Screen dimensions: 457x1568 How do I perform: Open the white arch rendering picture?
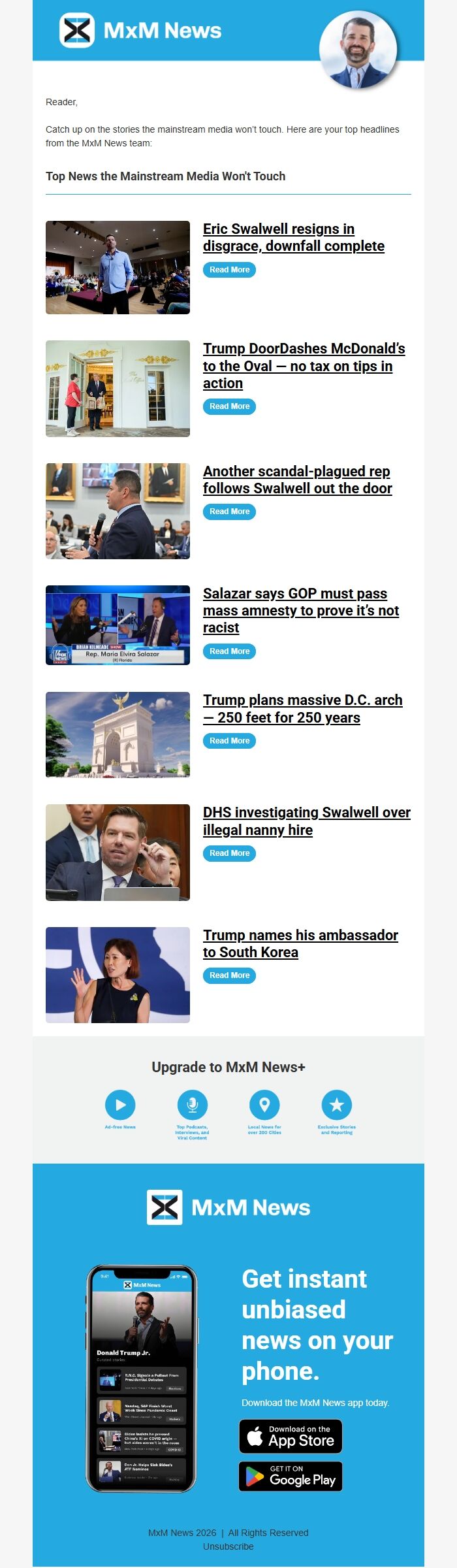coord(118,734)
